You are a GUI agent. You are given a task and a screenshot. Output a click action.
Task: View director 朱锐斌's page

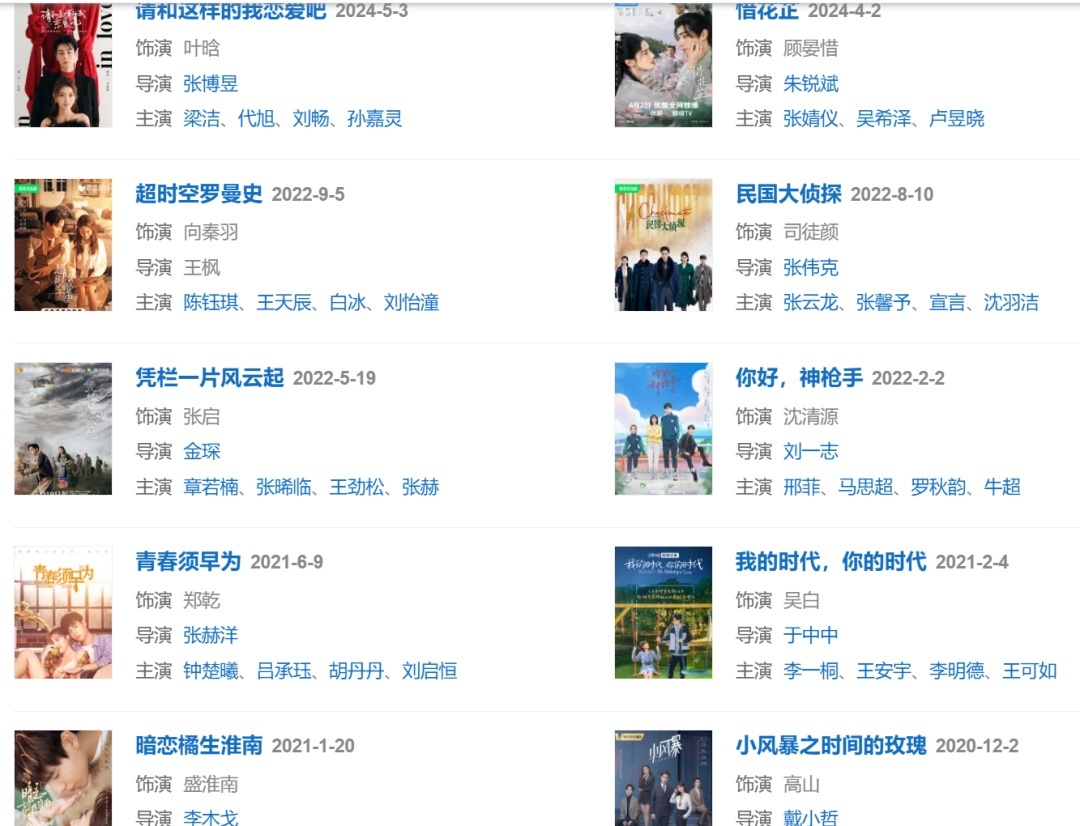[811, 84]
